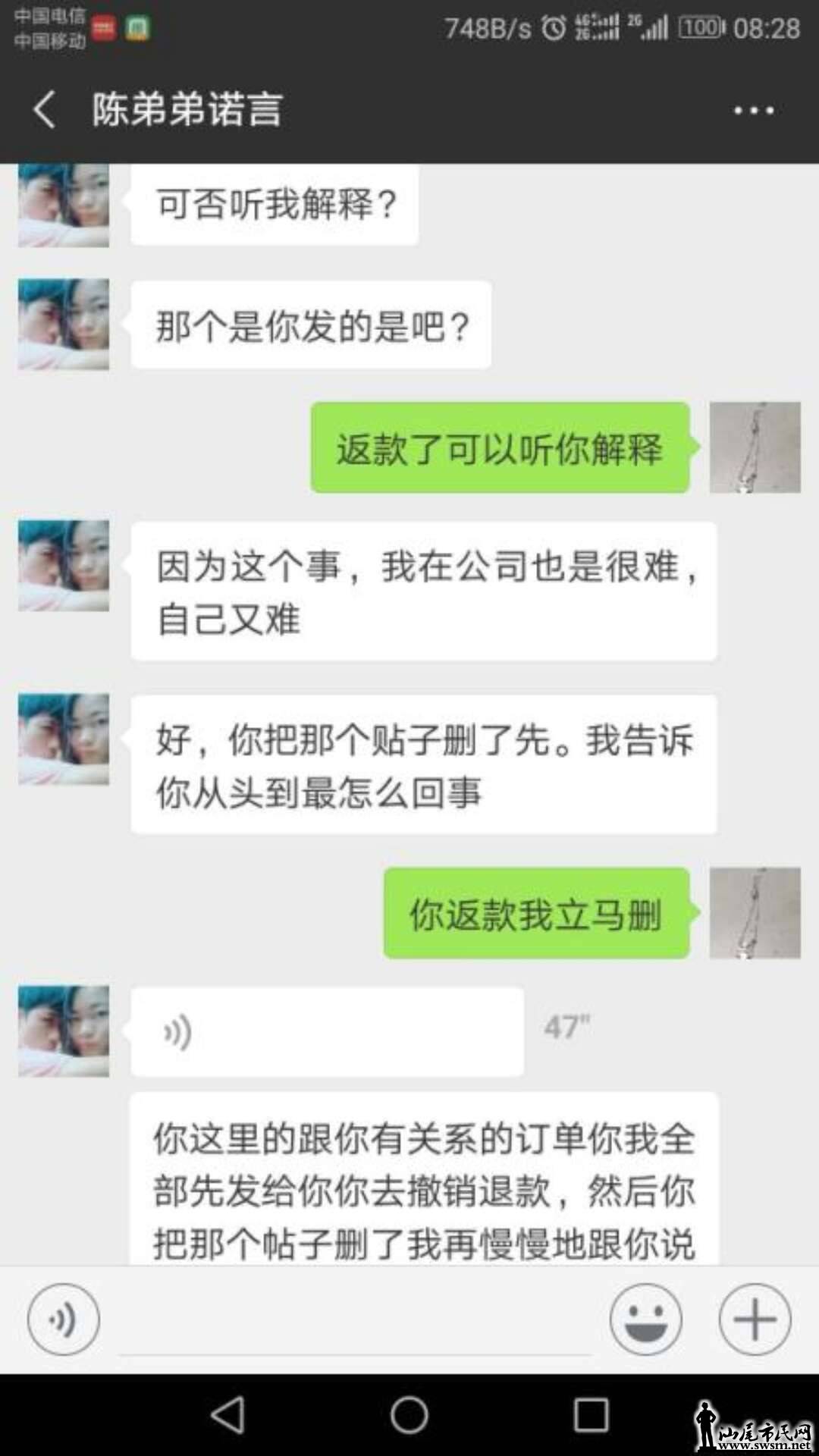This screenshot has height=1456, width=819.
Task: Open the plus attachment menu
Action: (755, 1319)
